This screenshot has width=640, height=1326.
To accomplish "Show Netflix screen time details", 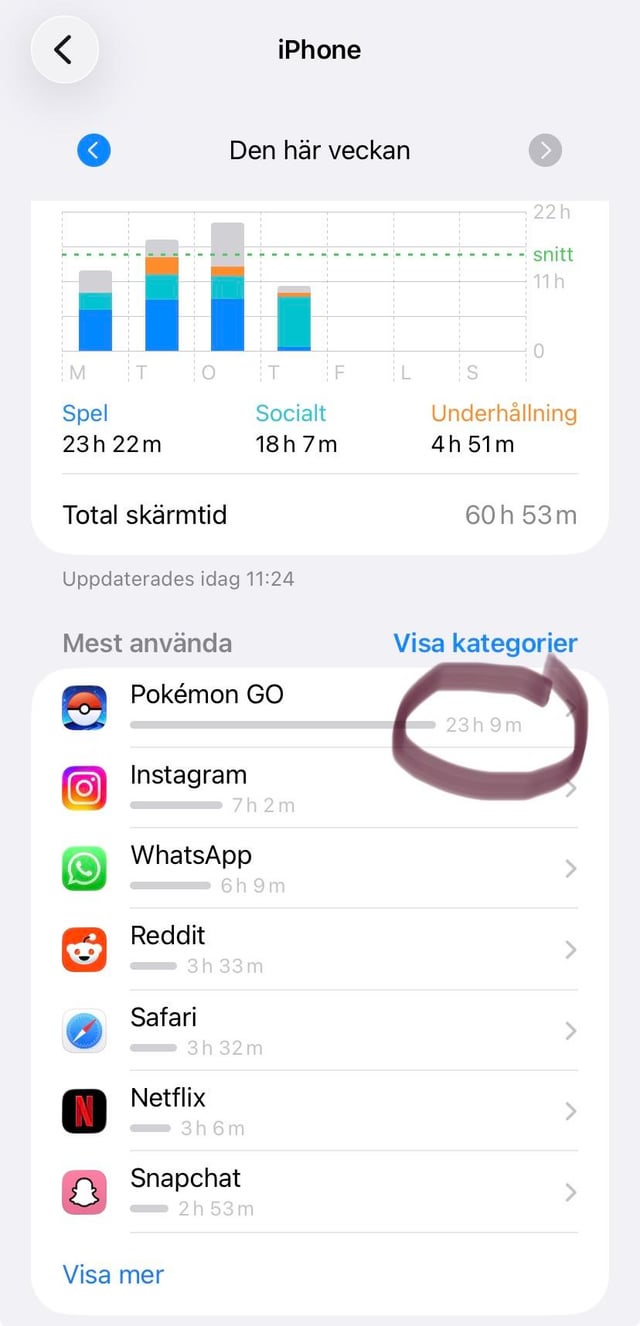I will (x=320, y=1111).
